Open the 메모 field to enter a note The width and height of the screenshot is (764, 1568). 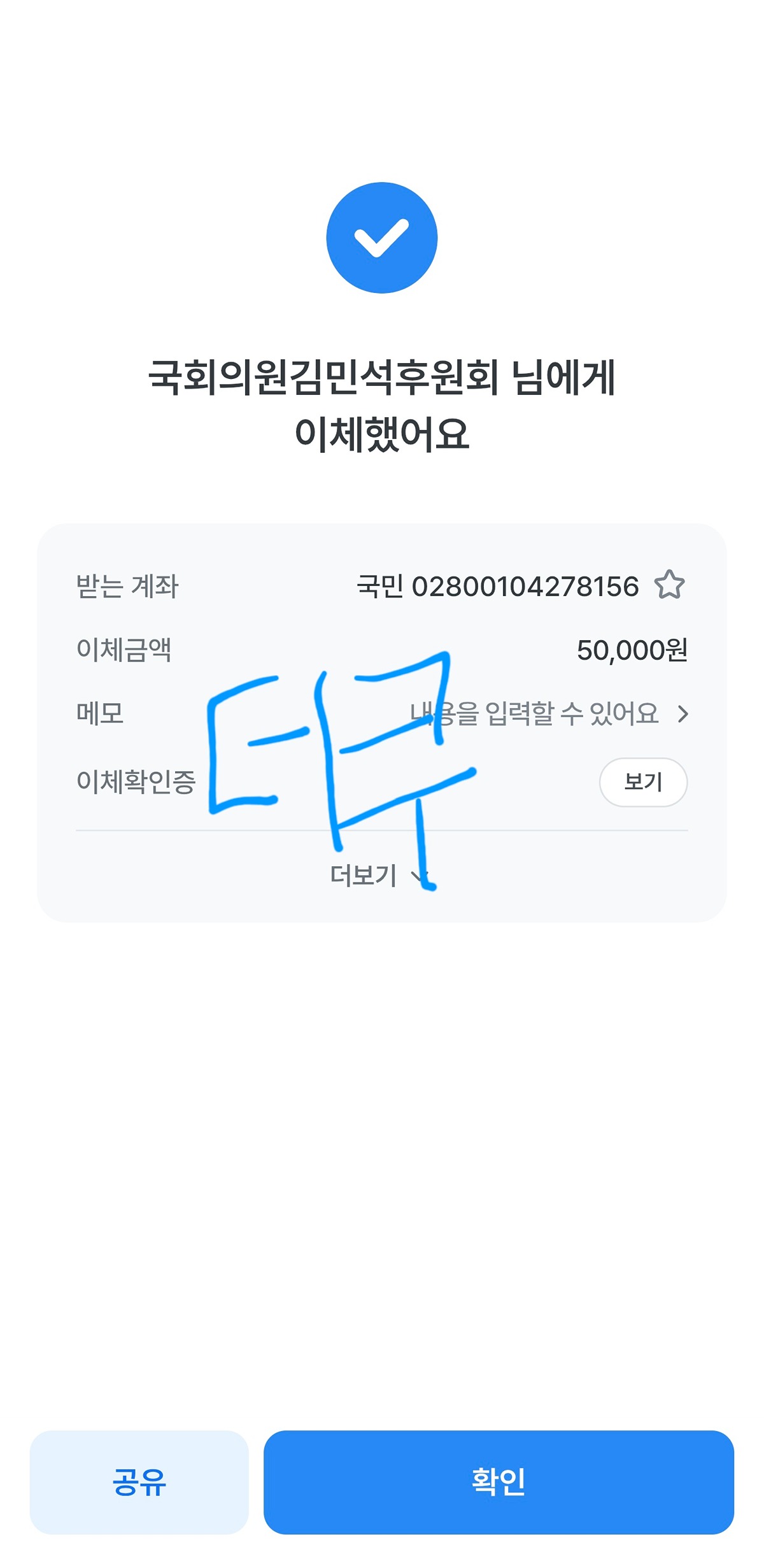click(x=382, y=713)
